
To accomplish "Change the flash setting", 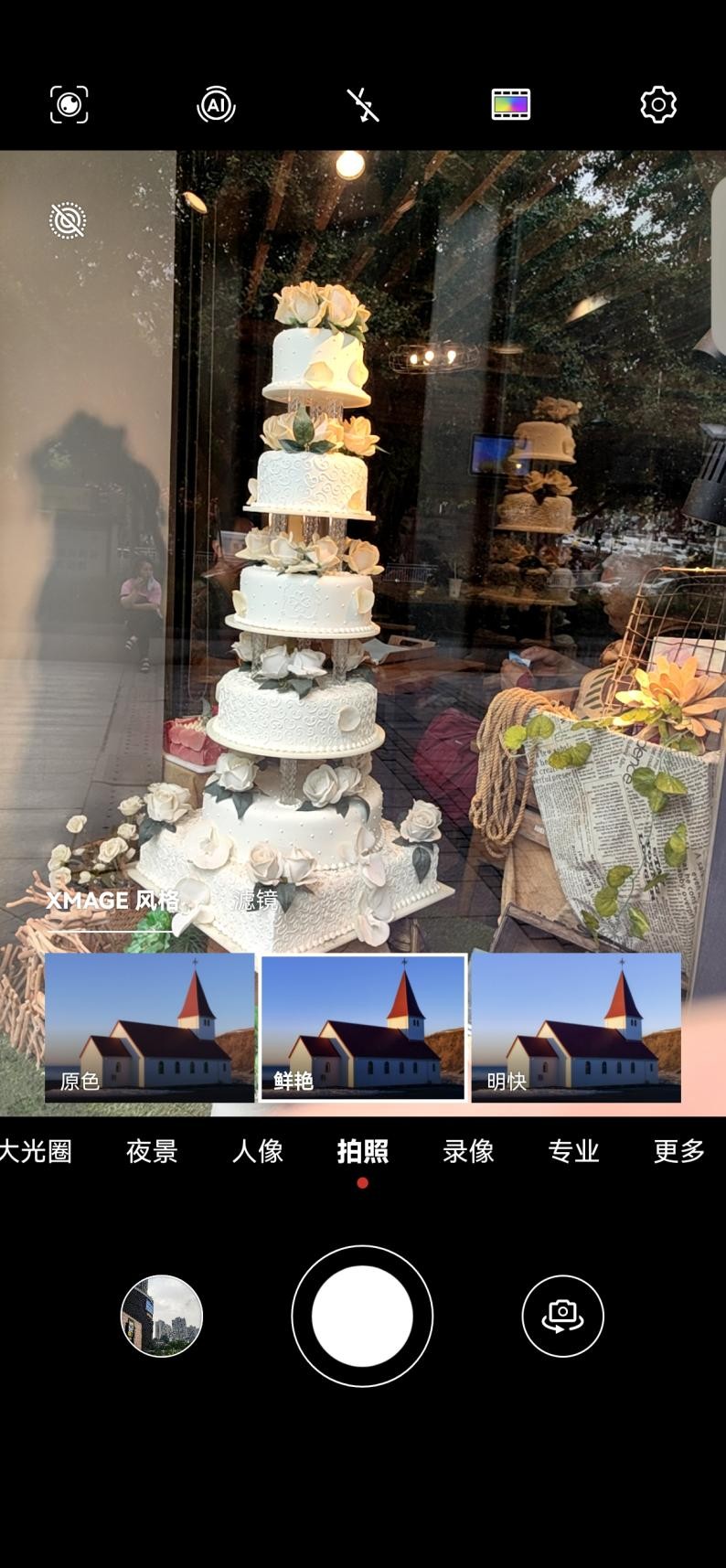I will (363, 105).
